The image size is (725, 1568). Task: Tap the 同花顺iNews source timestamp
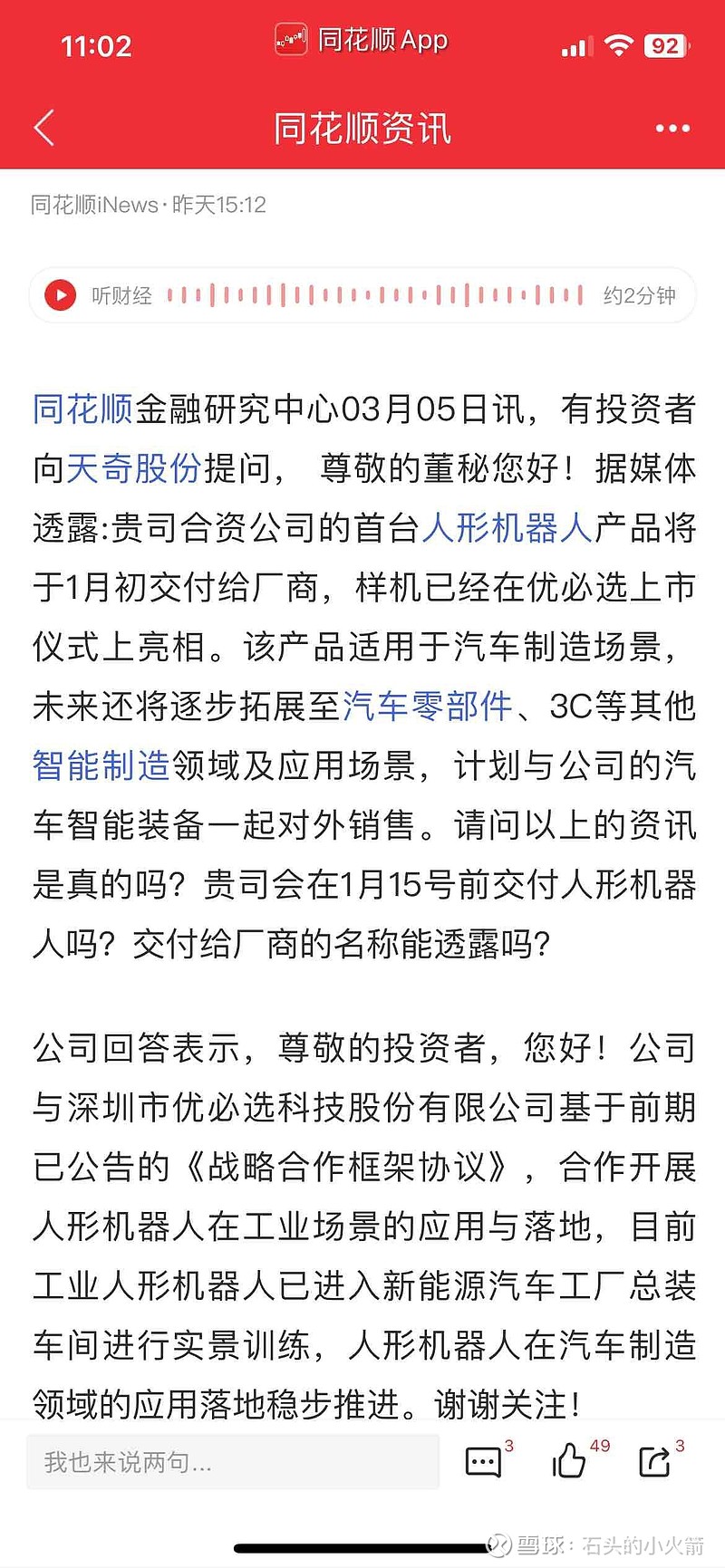pos(147,205)
